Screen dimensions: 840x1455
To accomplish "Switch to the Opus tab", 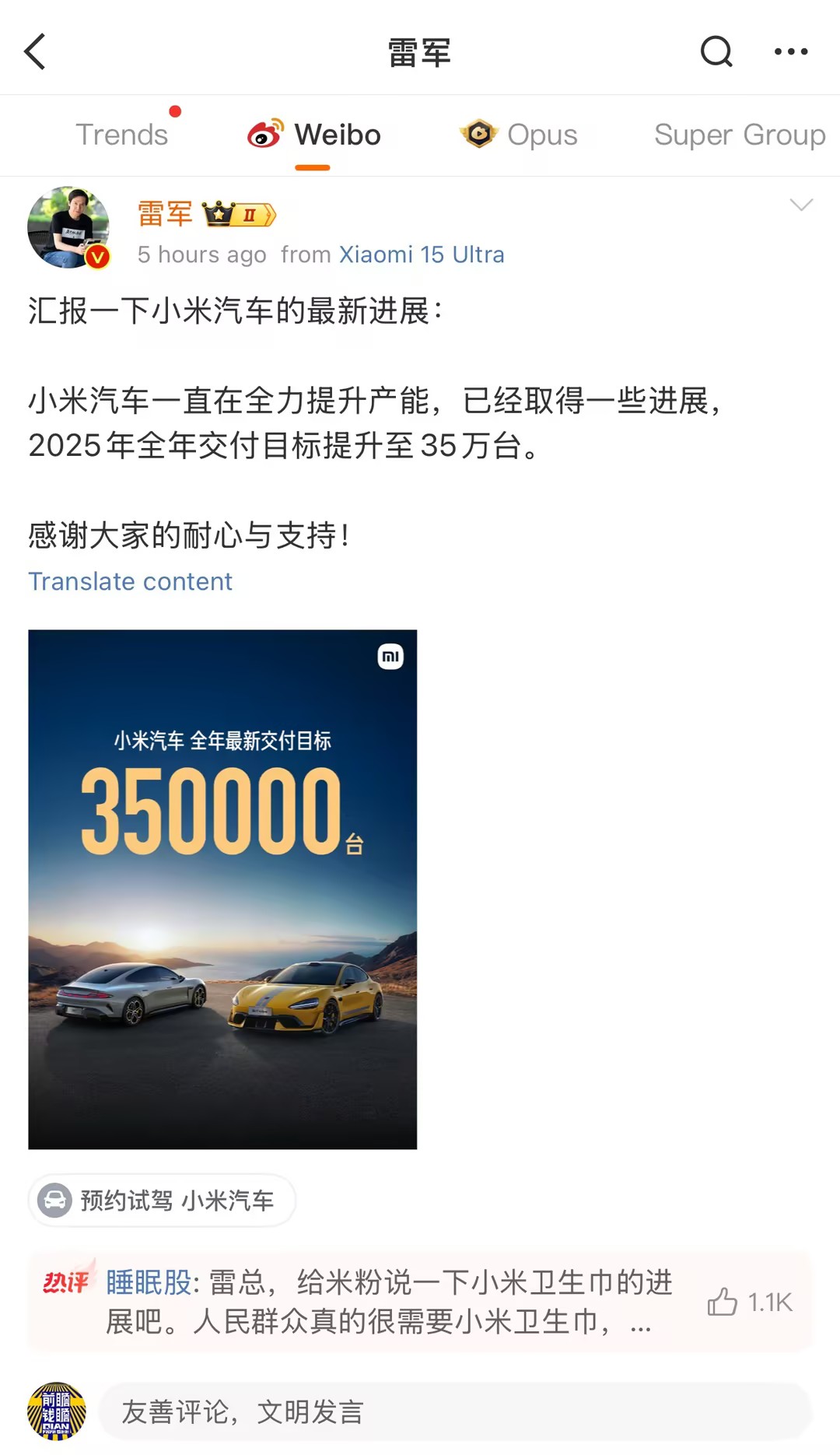I will 519,135.
